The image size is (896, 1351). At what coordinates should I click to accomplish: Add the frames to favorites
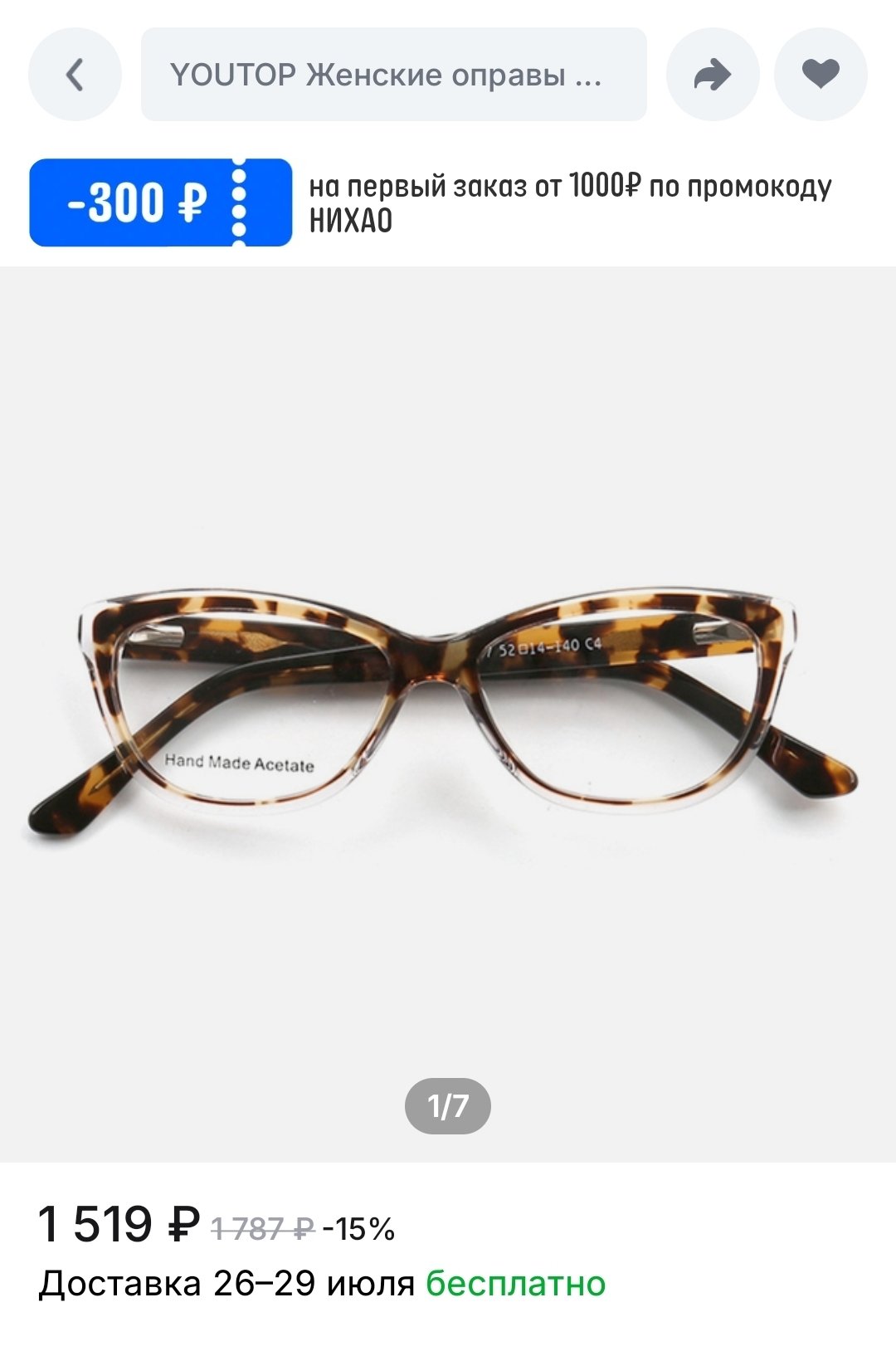(x=821, y=75)
